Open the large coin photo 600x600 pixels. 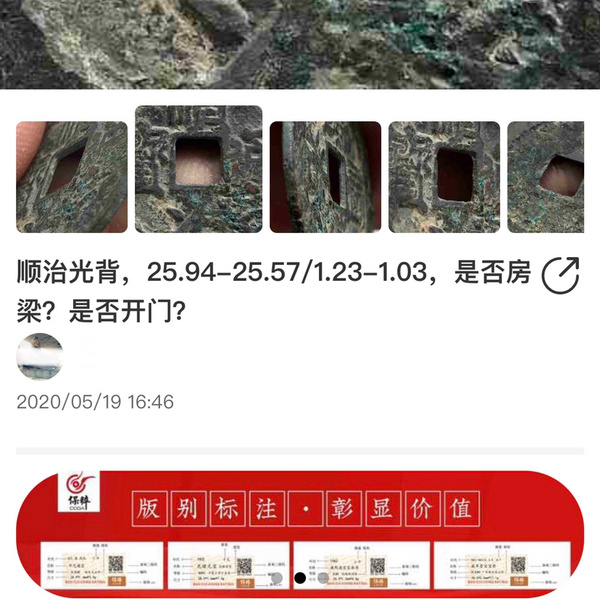300,44
